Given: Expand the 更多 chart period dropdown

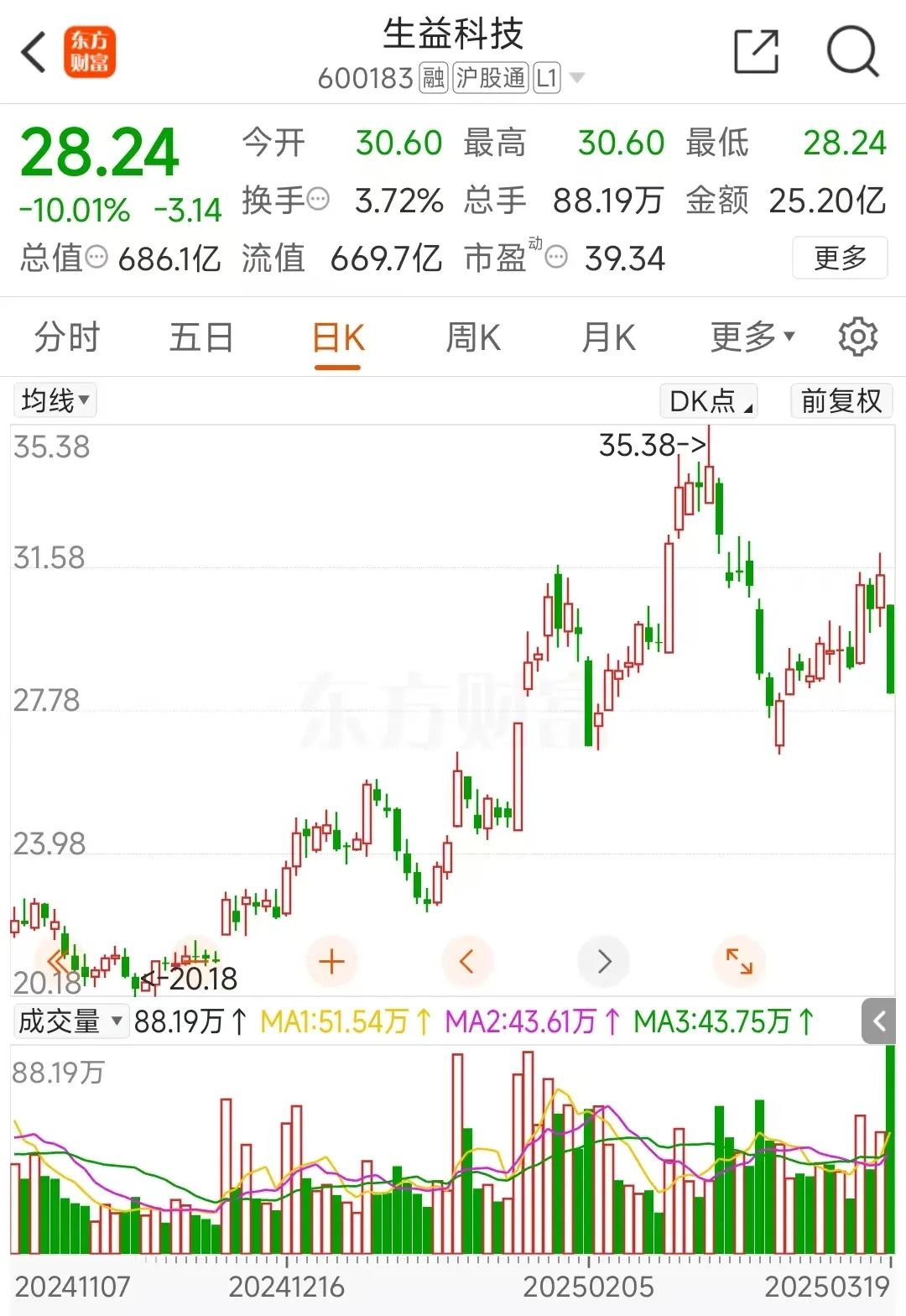Looking at the screenshot, I should tap(752, 337).
